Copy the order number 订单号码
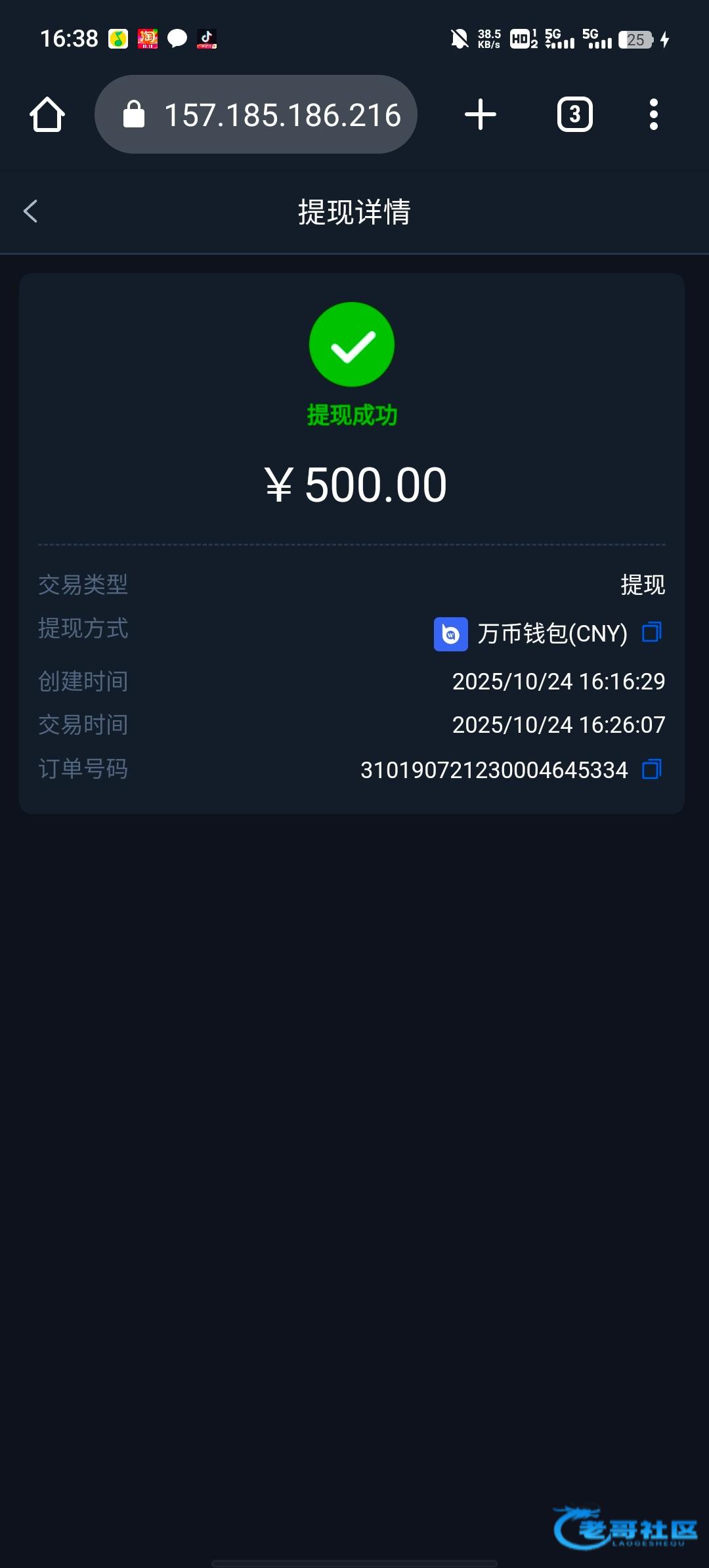Viewport: 709px width, 1568px height. [652, 769]
